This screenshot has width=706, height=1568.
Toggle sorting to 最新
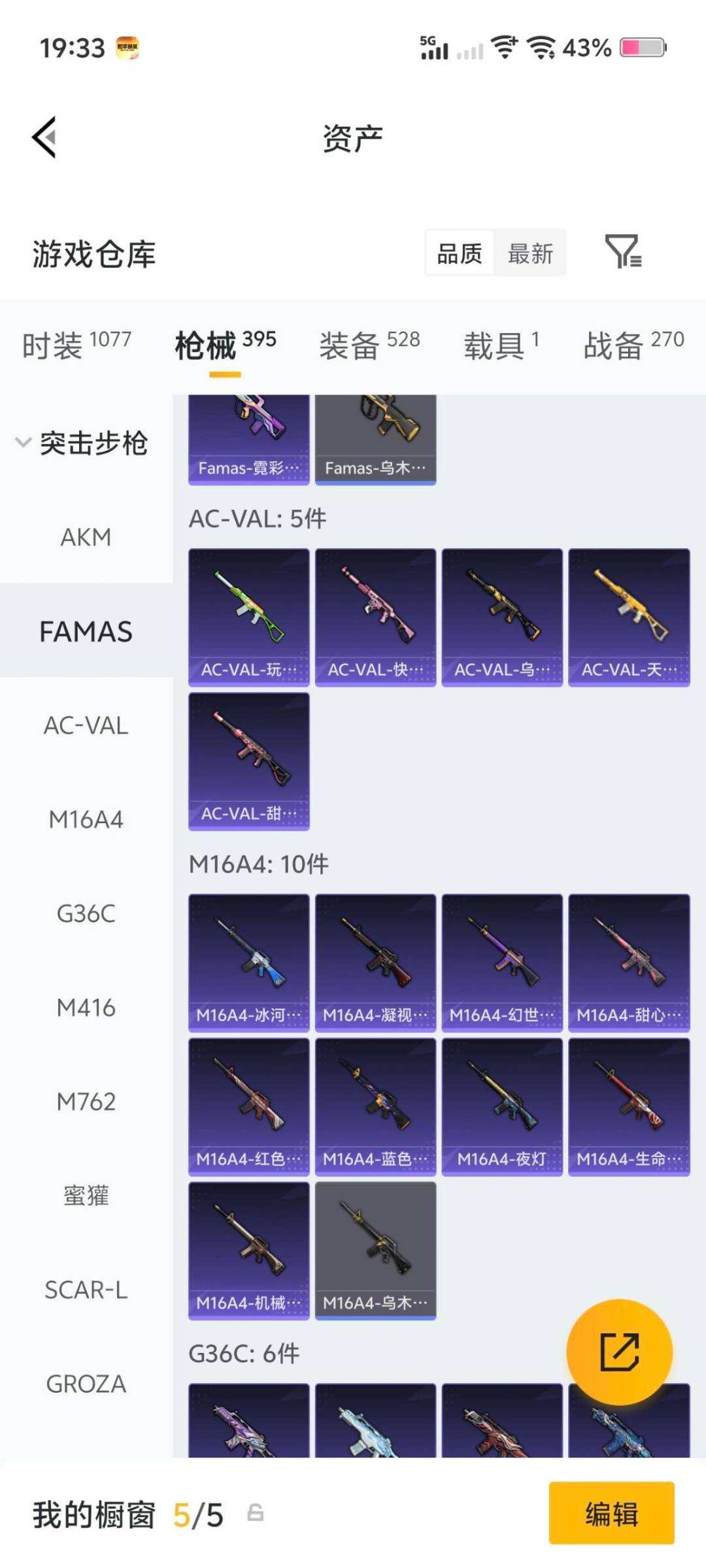(x=529, y=253)
